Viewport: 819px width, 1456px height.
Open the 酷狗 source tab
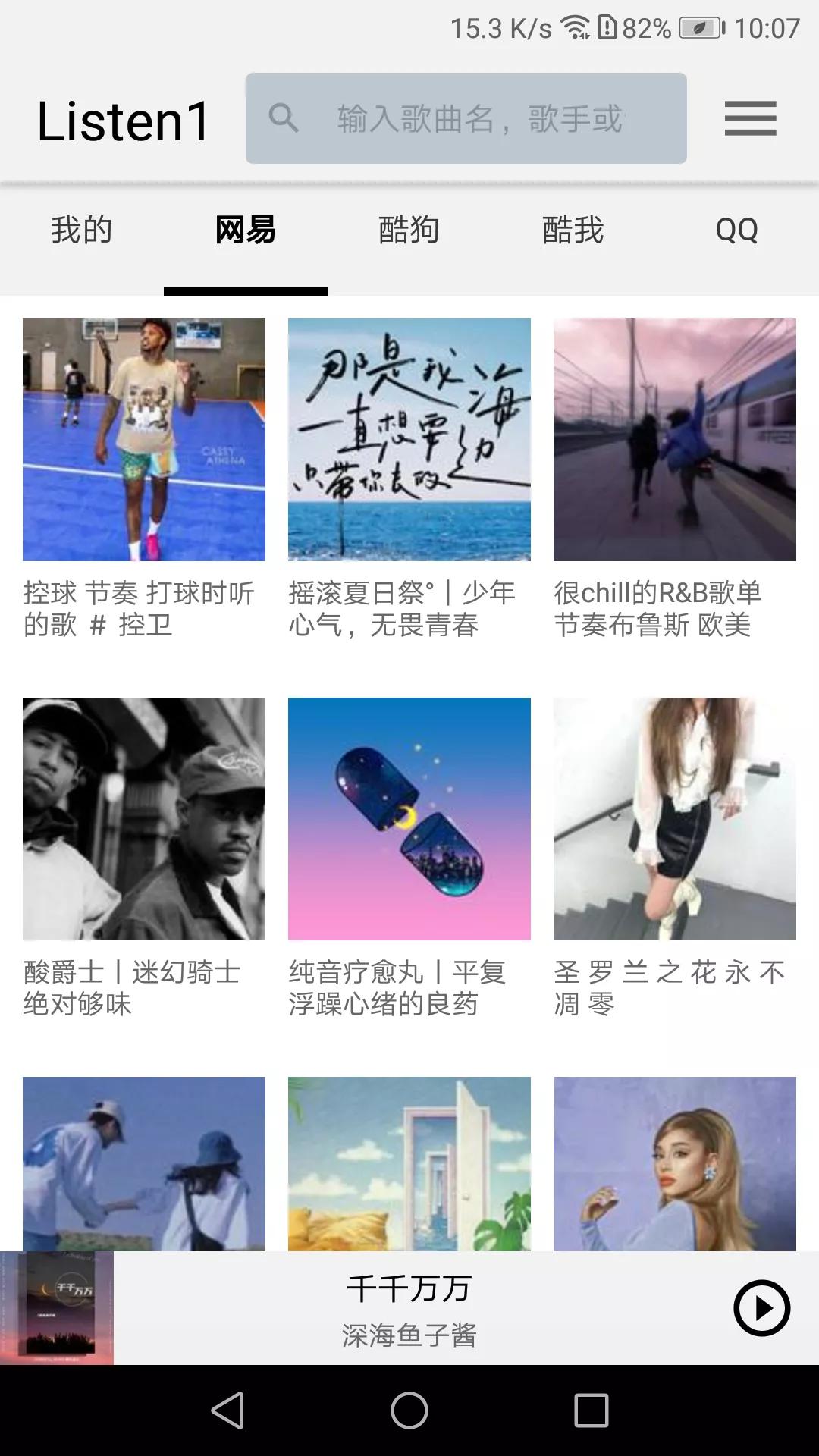click(x=409, y=230)
